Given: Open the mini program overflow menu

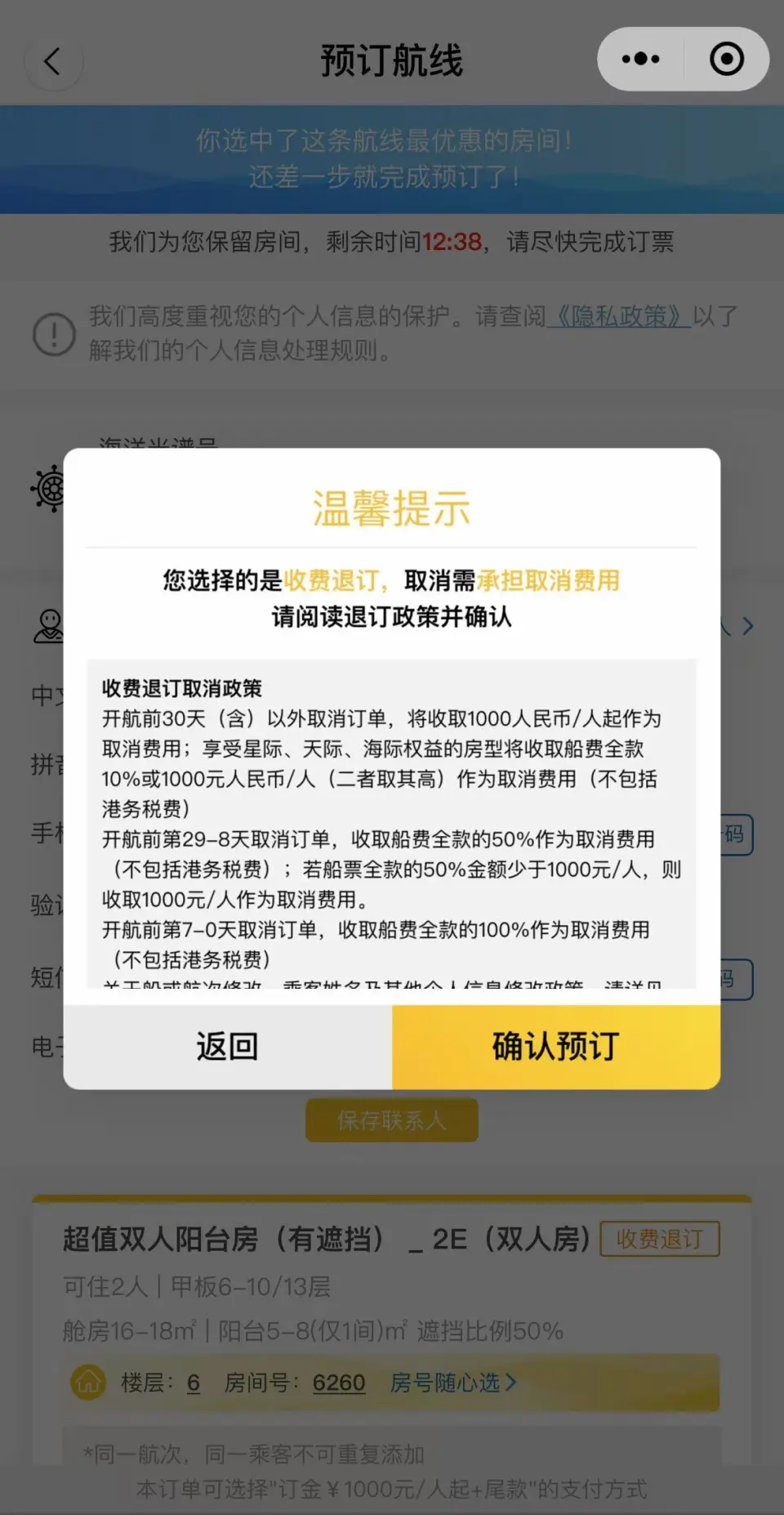Looking at the screenshot, I should [x=641, y=59].
